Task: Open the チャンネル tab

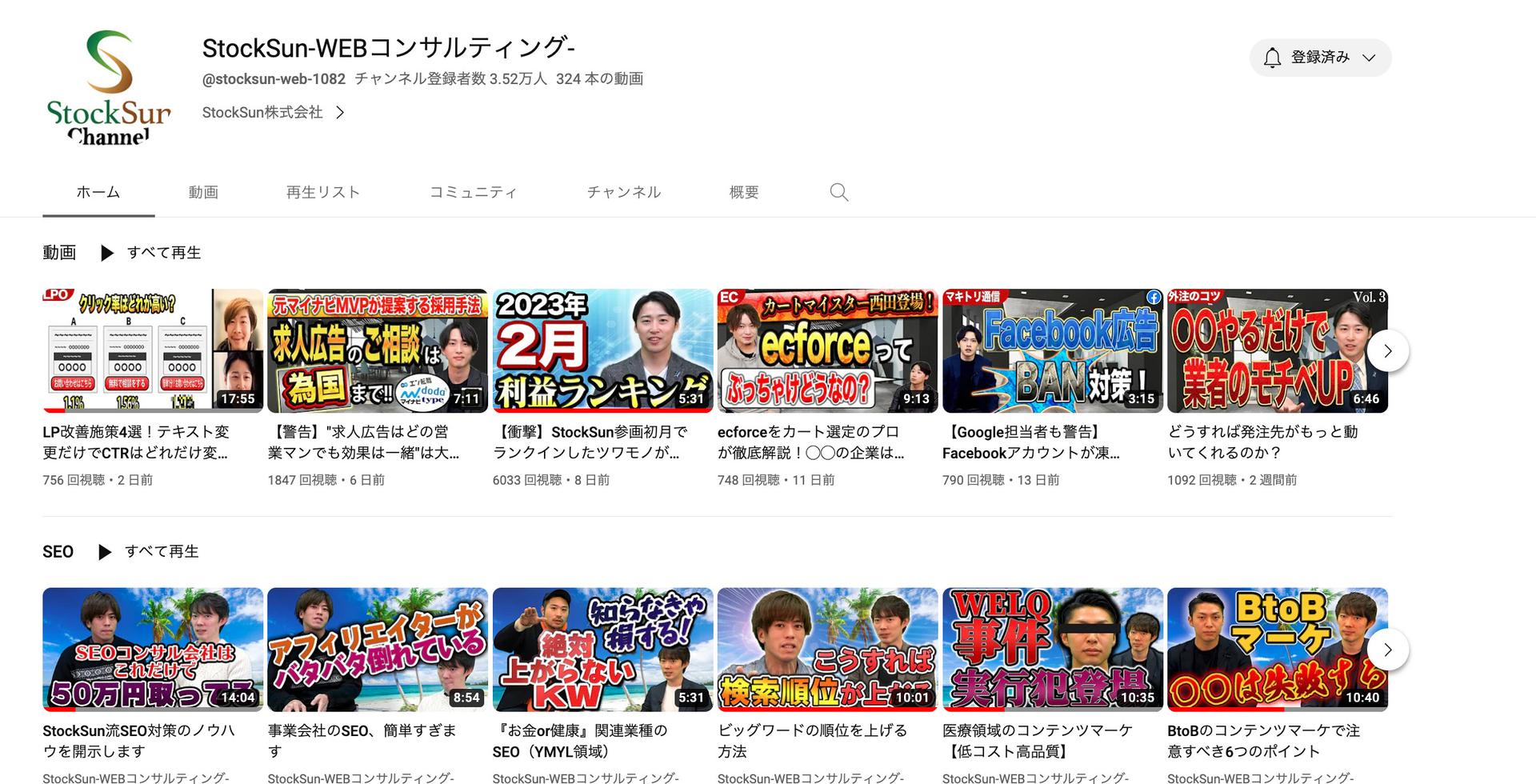Action: pos(623,192)
